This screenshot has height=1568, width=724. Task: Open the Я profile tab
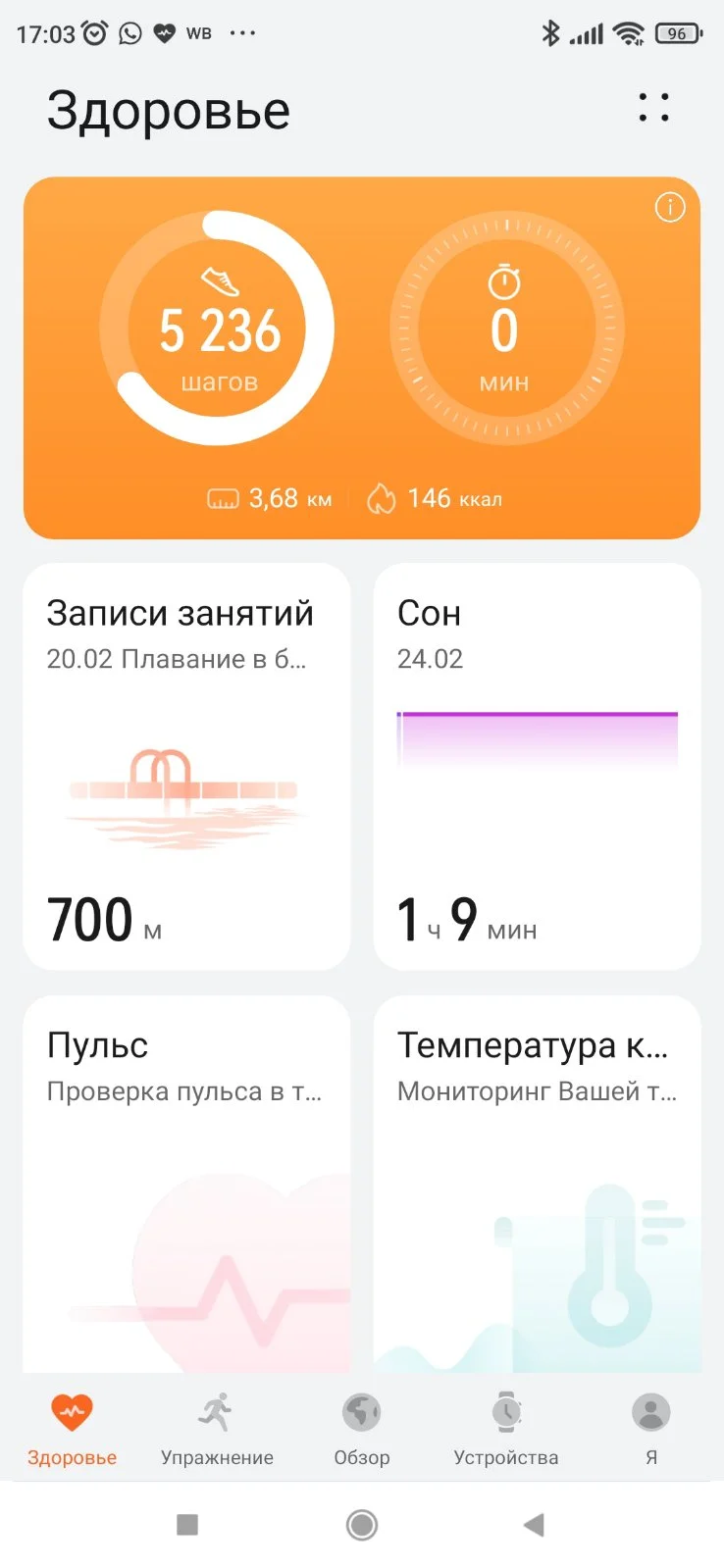coord(650,1428)
